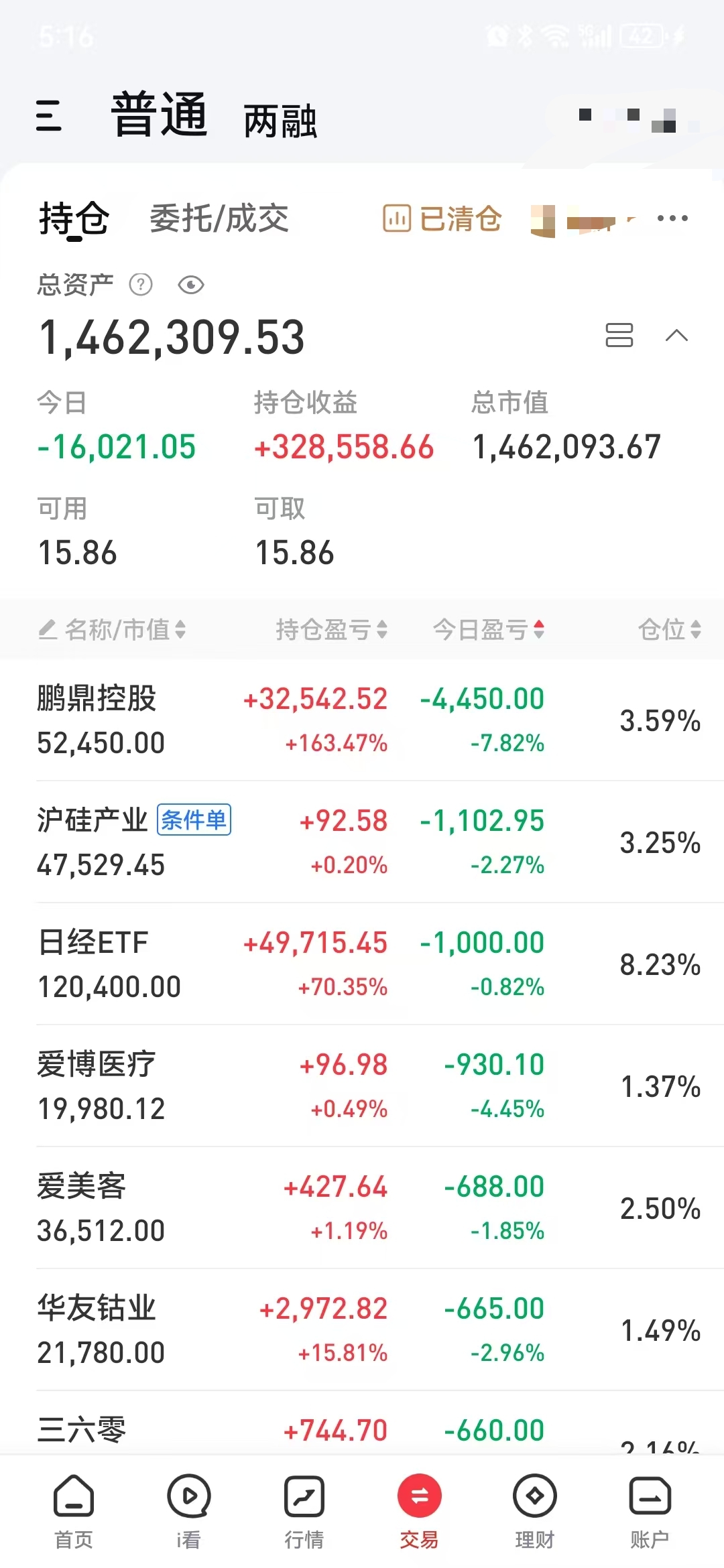Open the 日经ETF holding row
724x1568 pixels.
[362, 964]
